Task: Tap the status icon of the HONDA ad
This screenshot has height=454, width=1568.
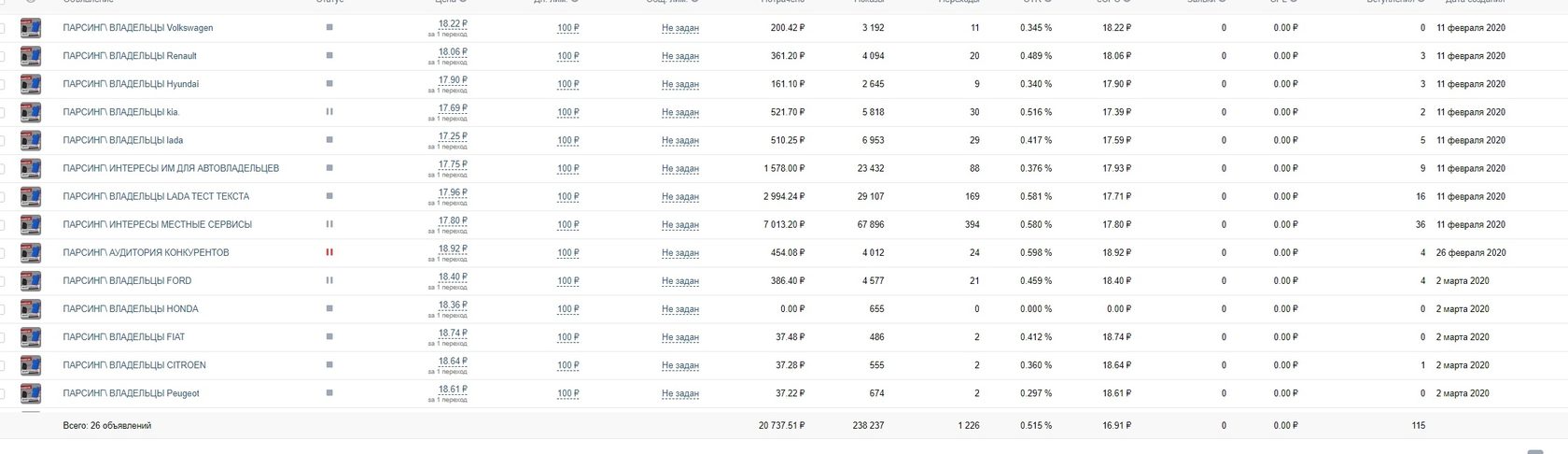Action: coord(329,308)
